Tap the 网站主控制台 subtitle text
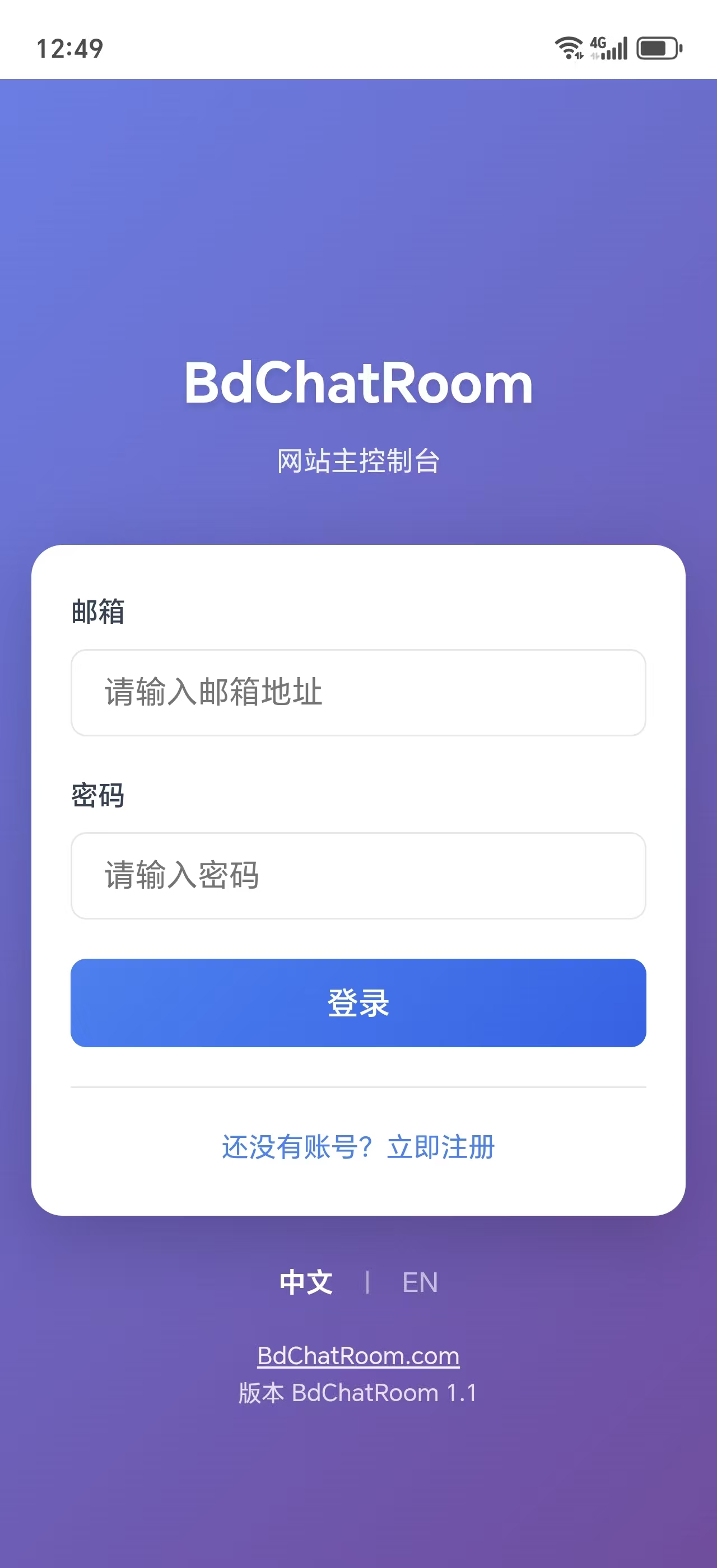 point(358,462)
